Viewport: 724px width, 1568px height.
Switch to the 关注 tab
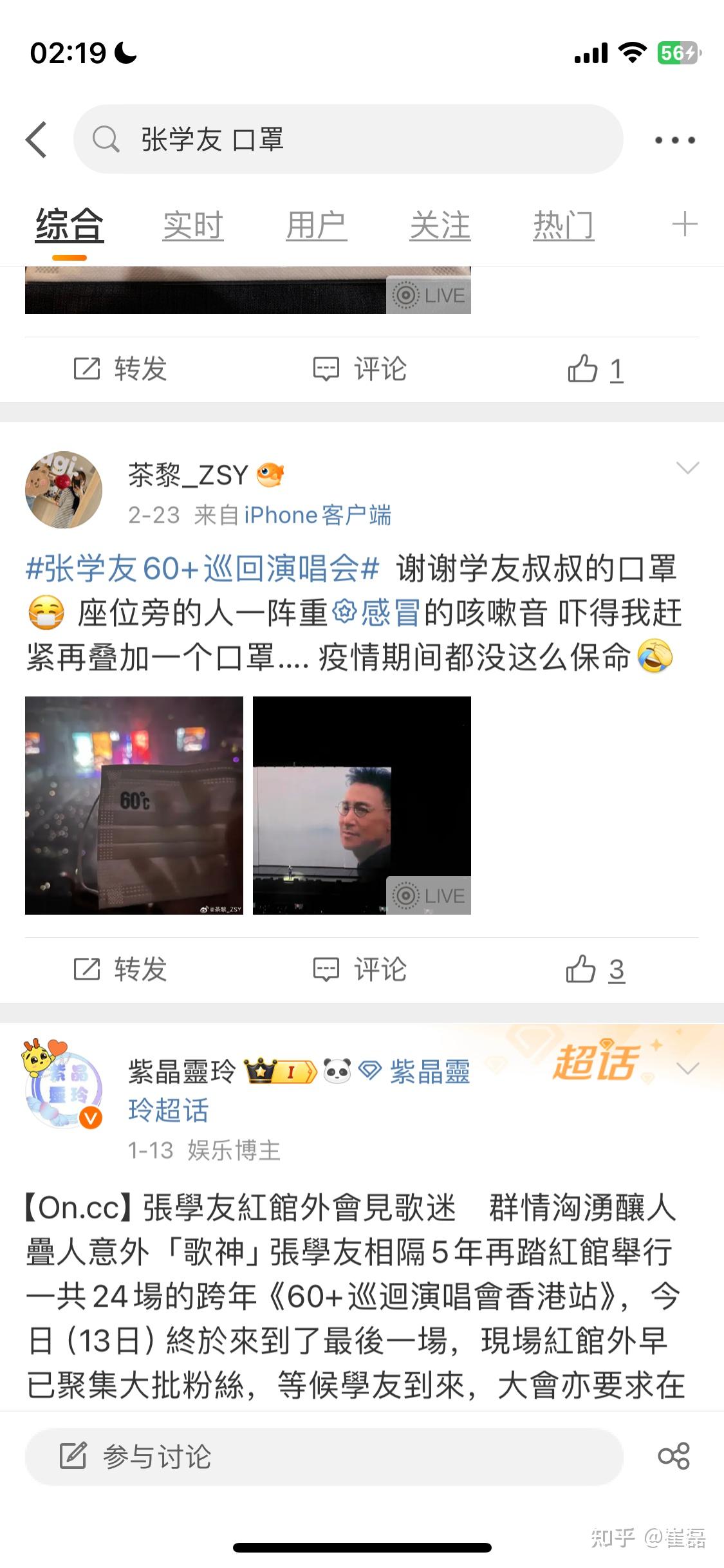click(440, 225)
